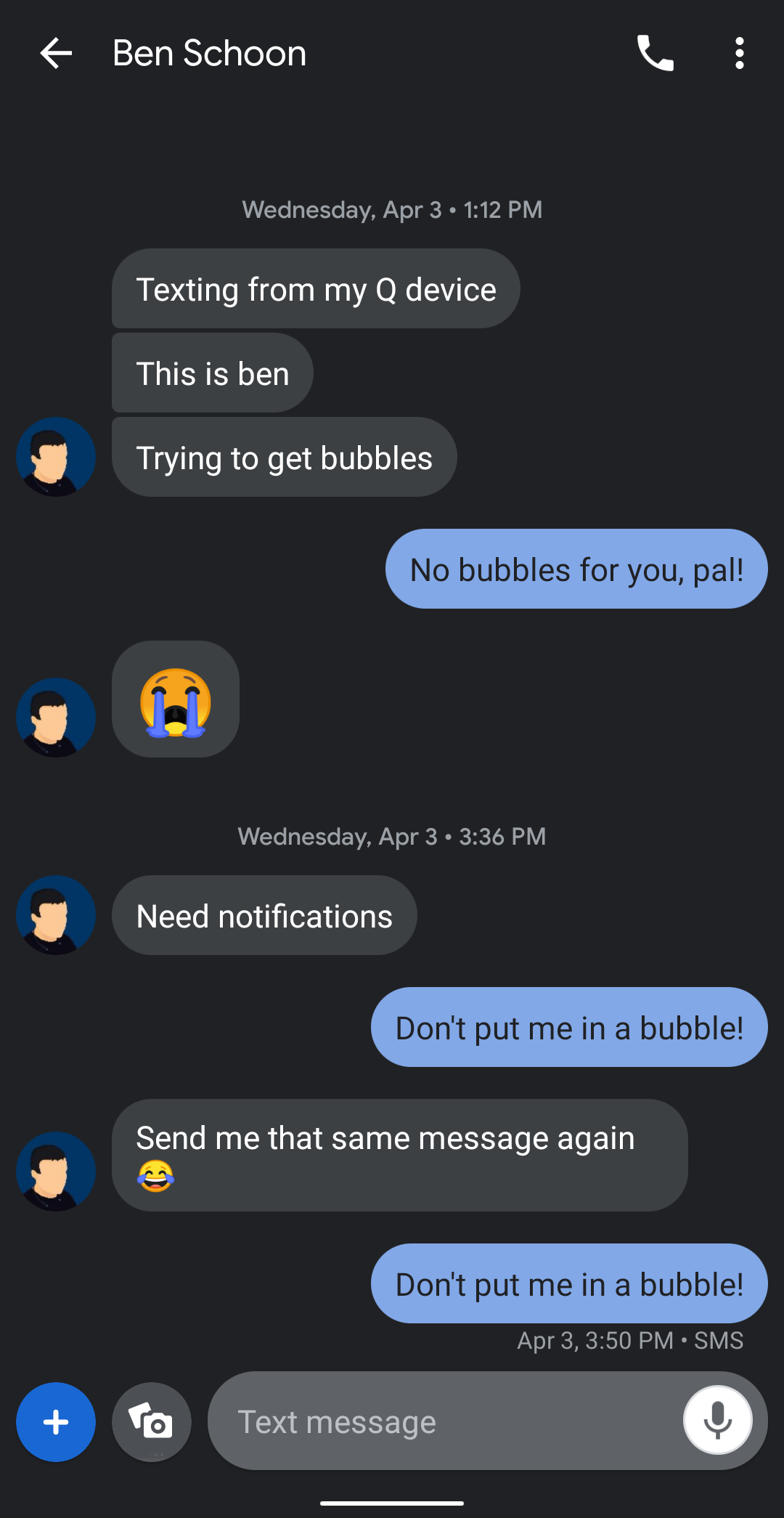Start voice input with the microphone
Image resolution: width=784 pixels, height=1518 pixels.
[x=717, y=1420]
